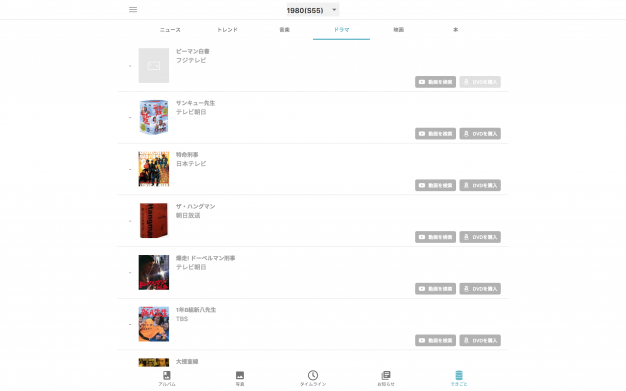Buy the DVD of 1年B組新八先生

coord(480,341)
